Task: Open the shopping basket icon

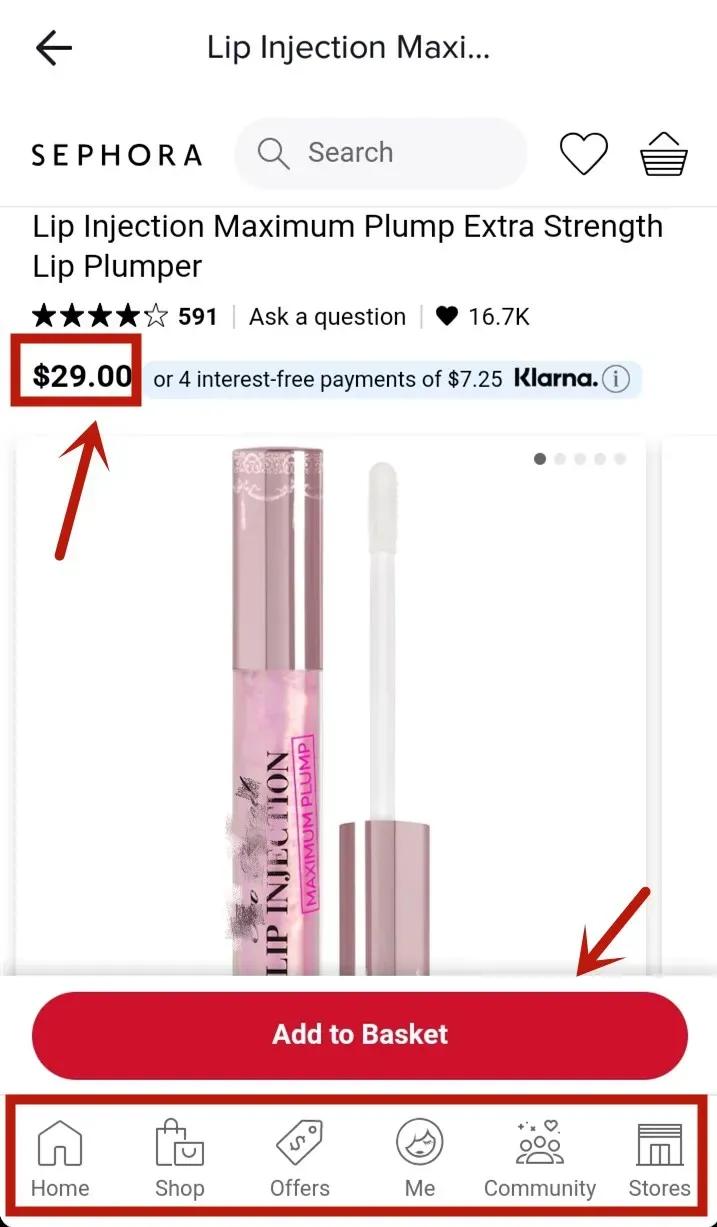Action: (x=664, y=154)
